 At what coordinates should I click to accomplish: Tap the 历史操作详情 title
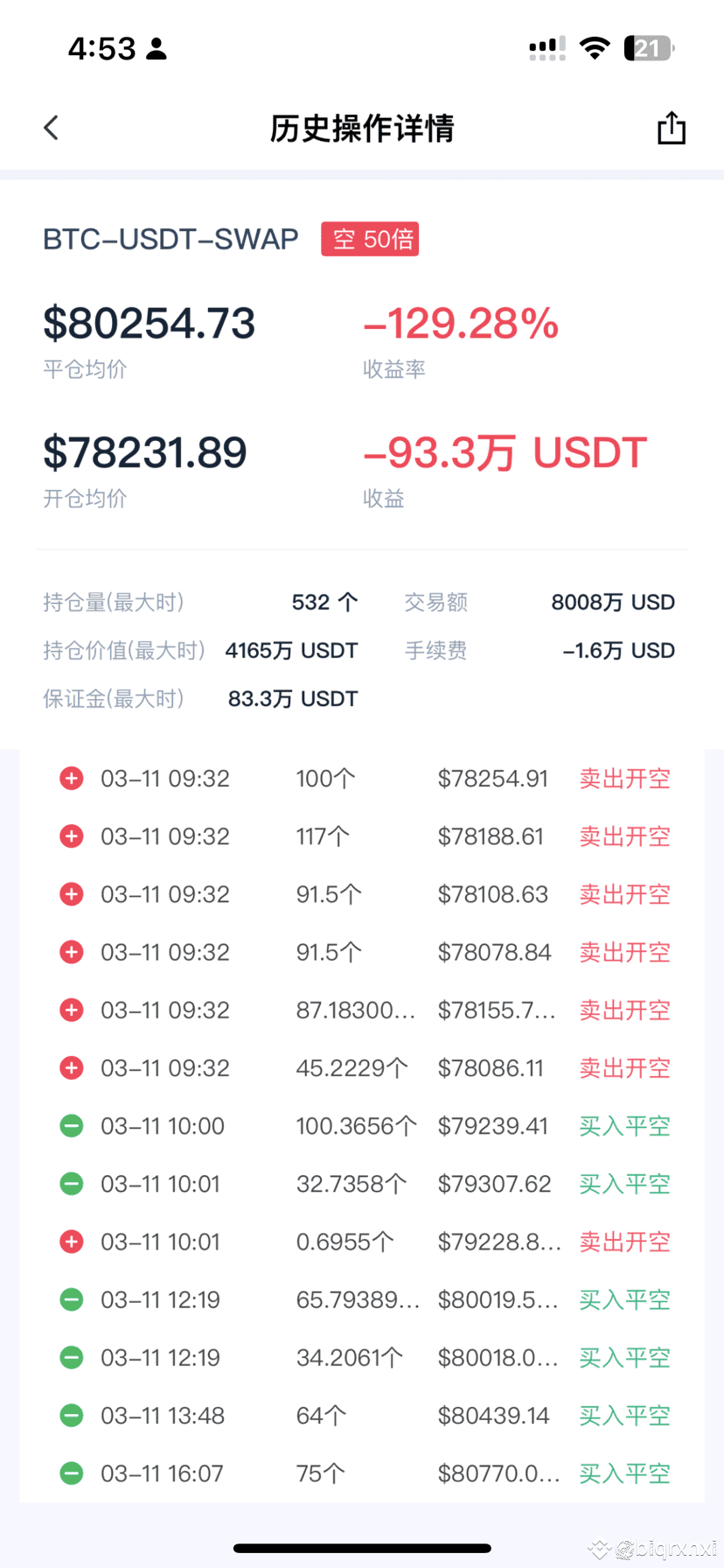(362, 128)
